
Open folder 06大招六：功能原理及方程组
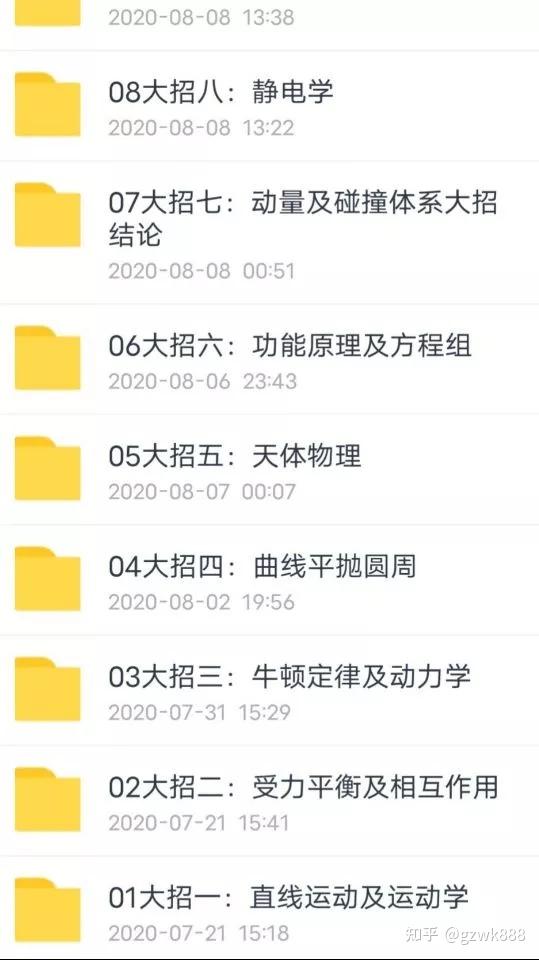pyautogui.click(x=270, y=359)
